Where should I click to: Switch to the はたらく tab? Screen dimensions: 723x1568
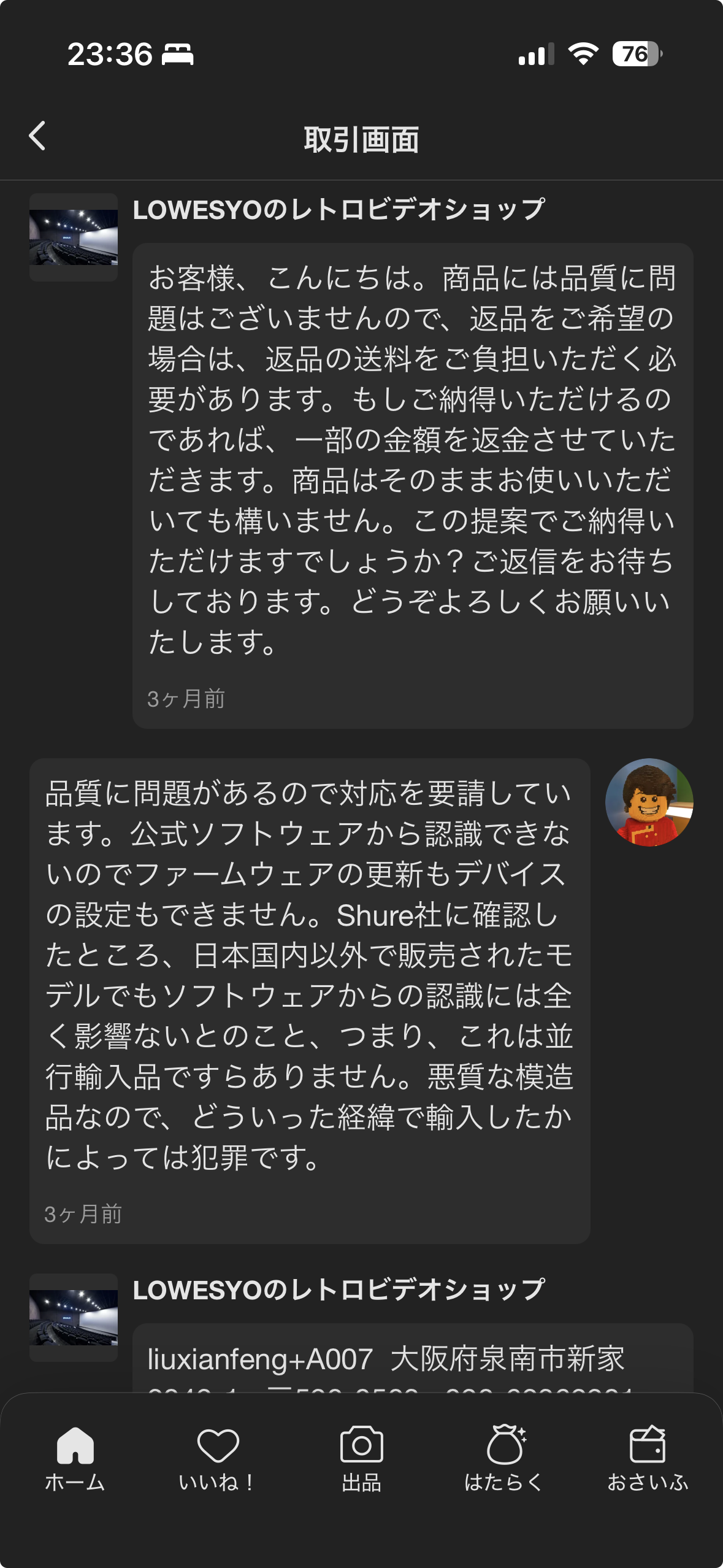504,1459
